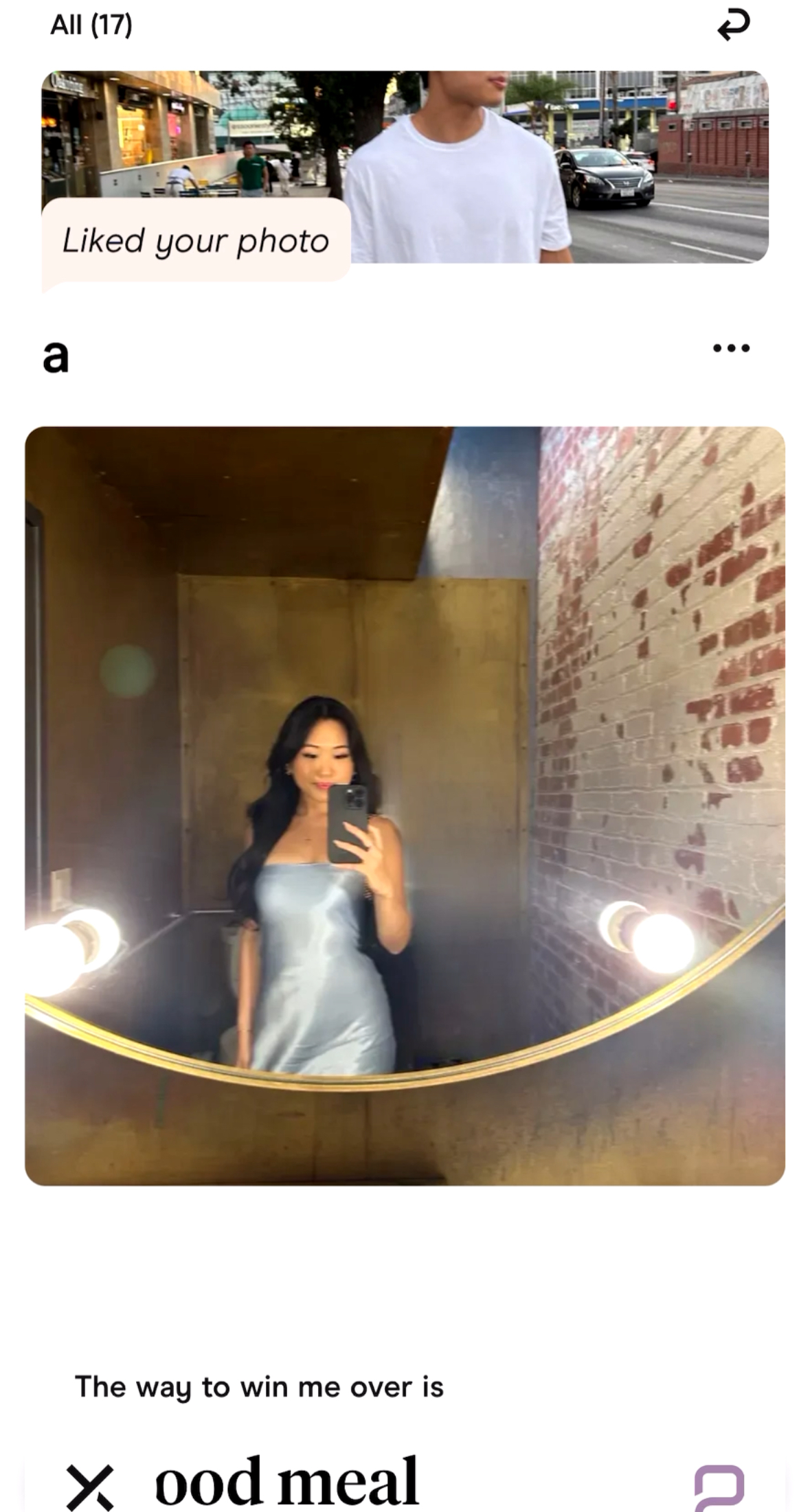This screenshot has width=810, height=1512.
Task: Skip this profile with the X button
Action: click(90, 1486)
